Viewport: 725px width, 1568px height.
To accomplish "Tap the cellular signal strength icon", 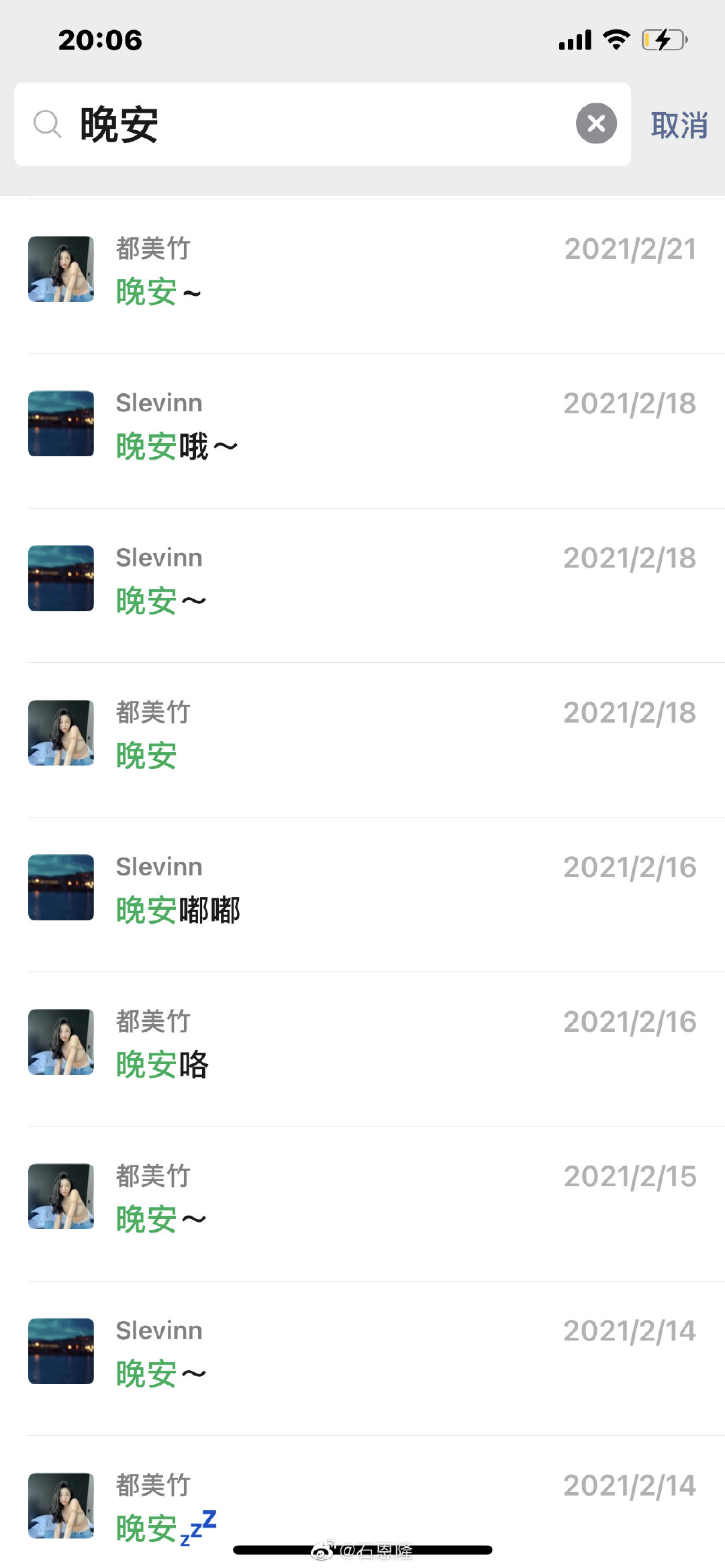I will [x=574, y=39].
